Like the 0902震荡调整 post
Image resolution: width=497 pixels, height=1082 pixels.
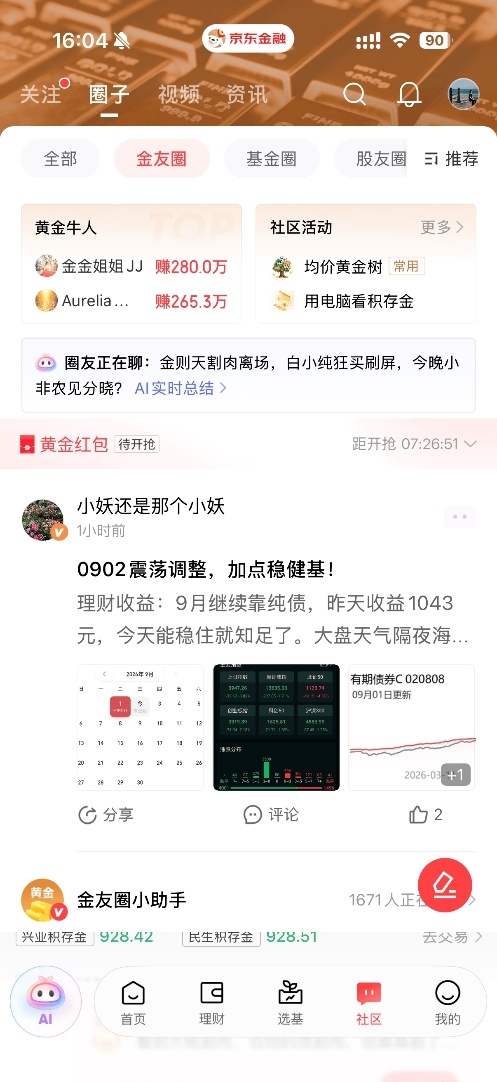[x=425, y=815]
